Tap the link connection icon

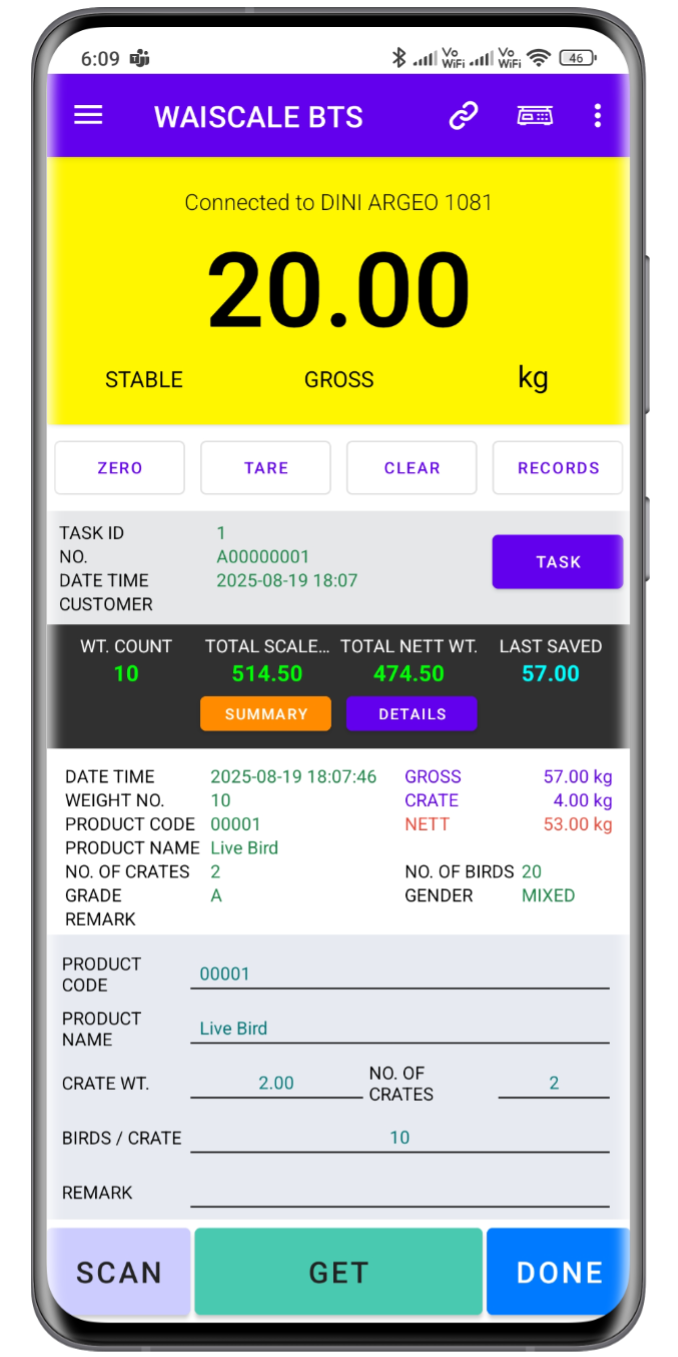tap(463, 116)
